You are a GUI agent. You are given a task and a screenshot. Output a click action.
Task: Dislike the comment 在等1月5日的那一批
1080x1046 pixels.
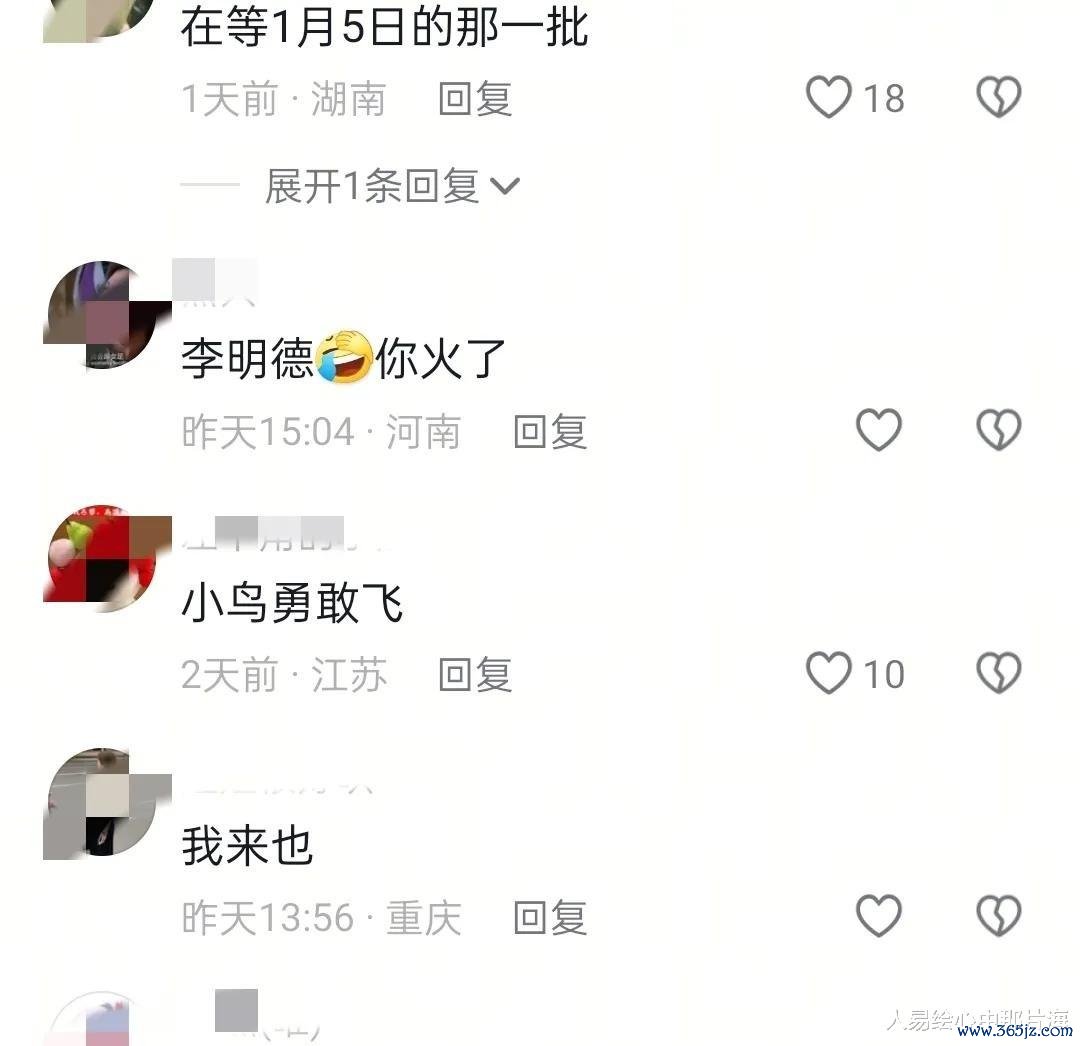pos(998,97)
